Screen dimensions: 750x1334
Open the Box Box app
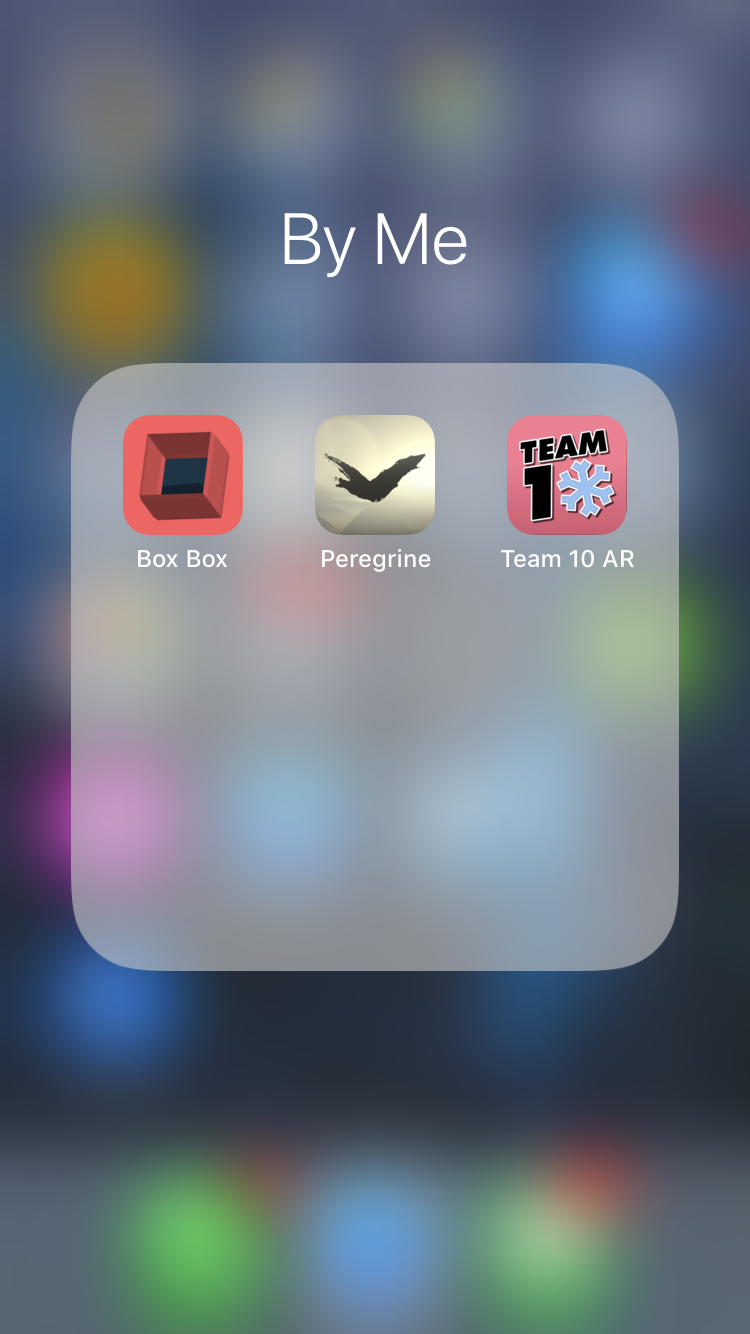183,475
